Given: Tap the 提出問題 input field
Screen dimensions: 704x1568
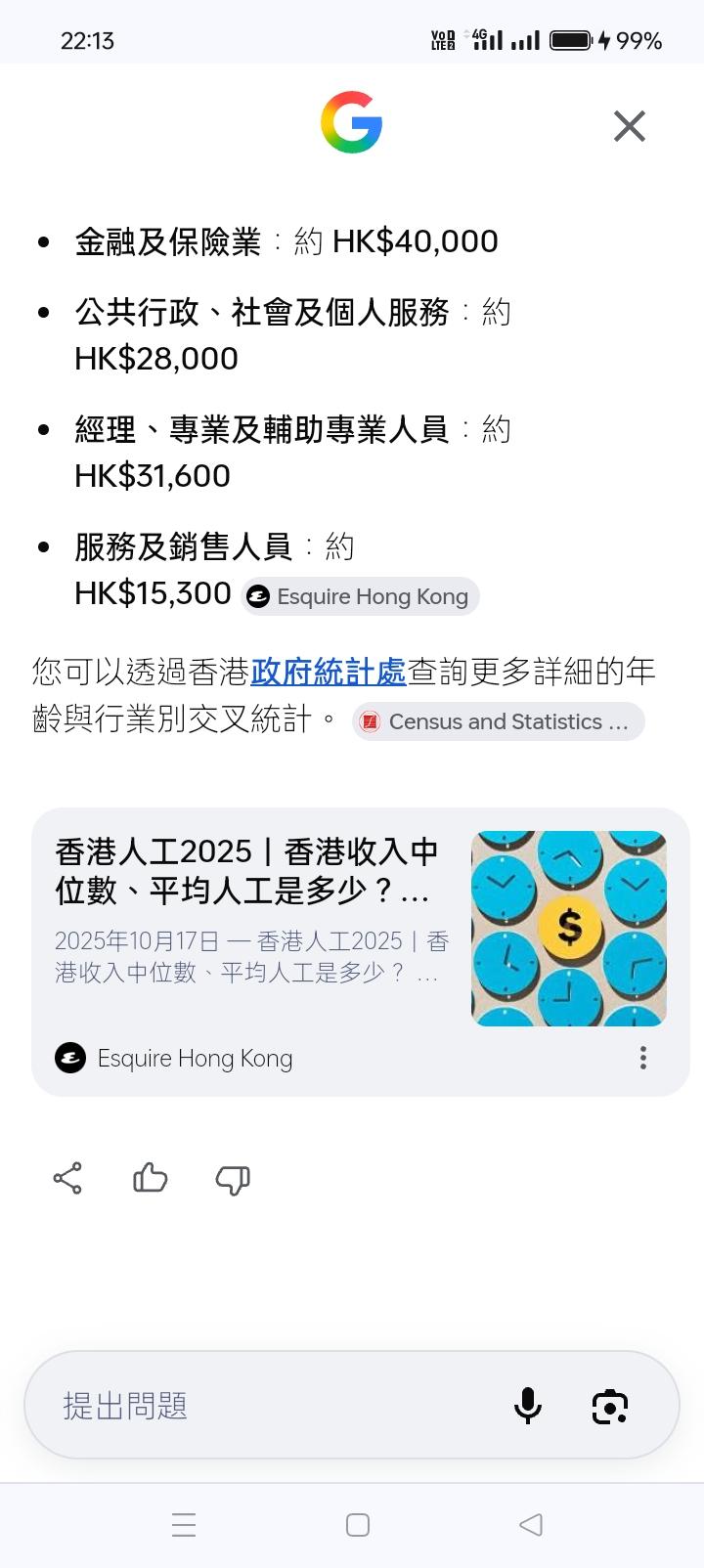Looking at the screenshot, I should [274, 1406].
